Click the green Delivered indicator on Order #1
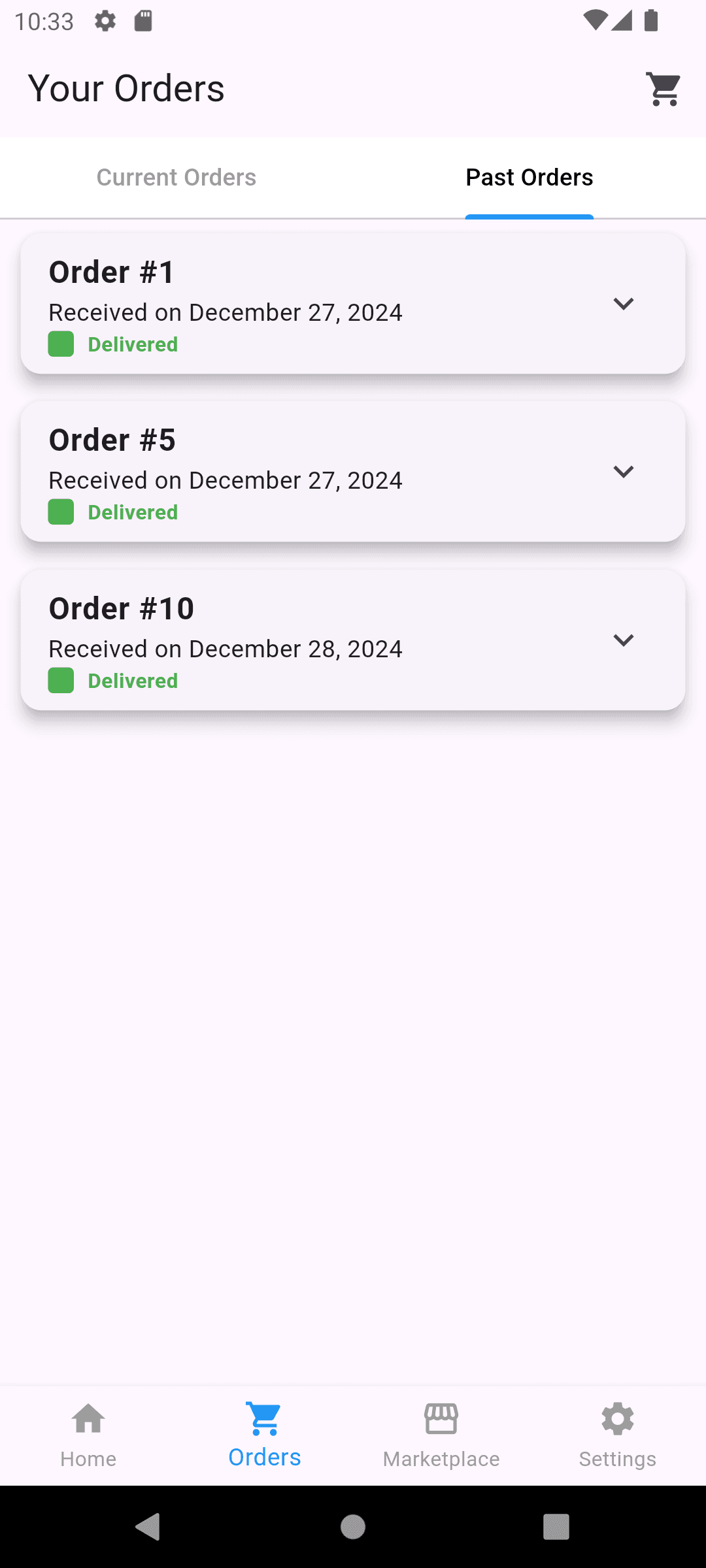This screenshot has height=1568, width=706. (x=61, y=344)
